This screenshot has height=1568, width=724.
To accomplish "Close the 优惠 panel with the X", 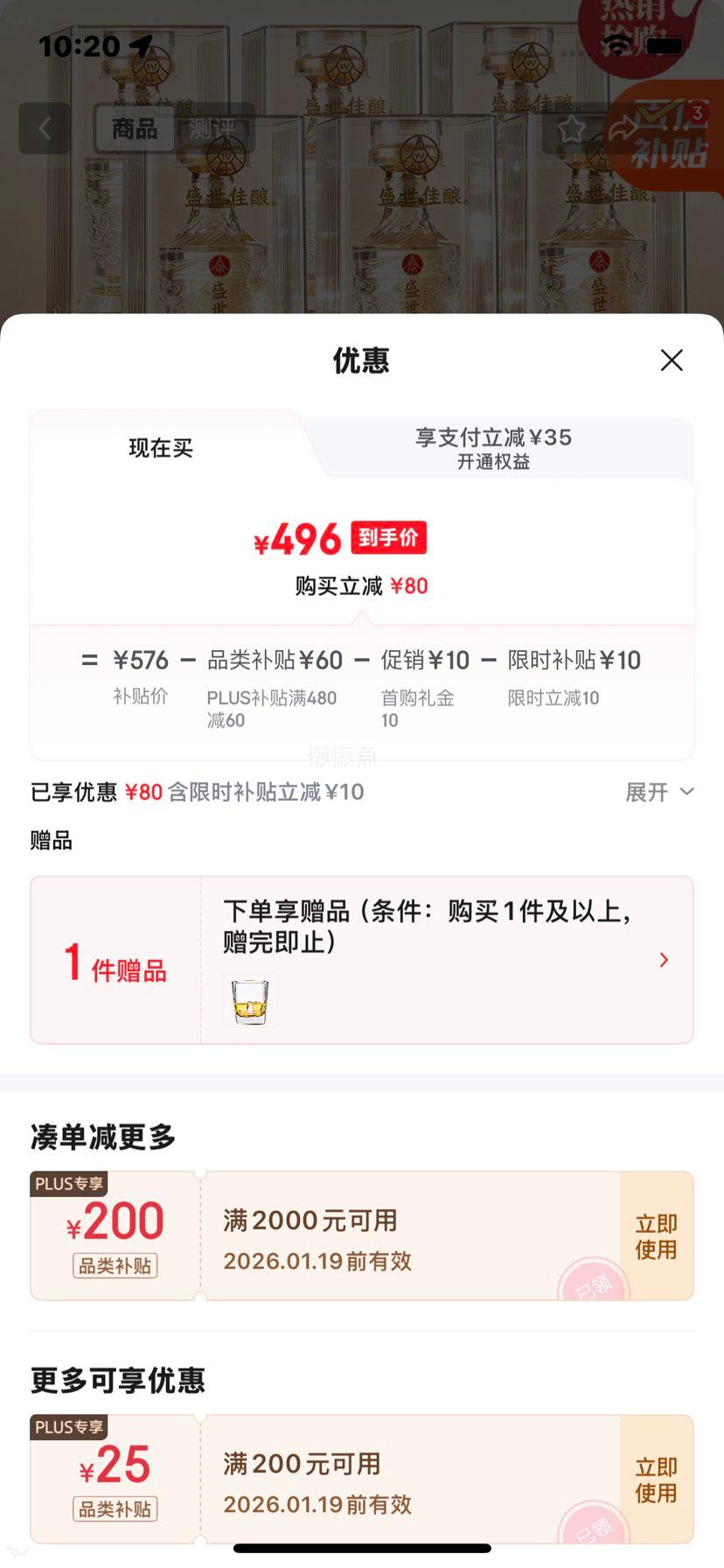I will coord(671,360).
